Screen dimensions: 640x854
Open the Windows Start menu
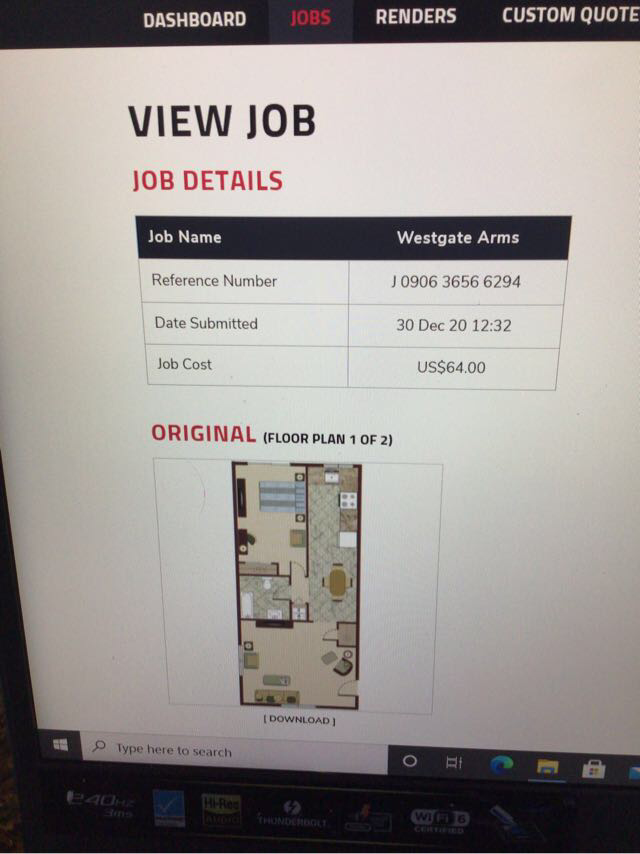click(x=61, y=746)
